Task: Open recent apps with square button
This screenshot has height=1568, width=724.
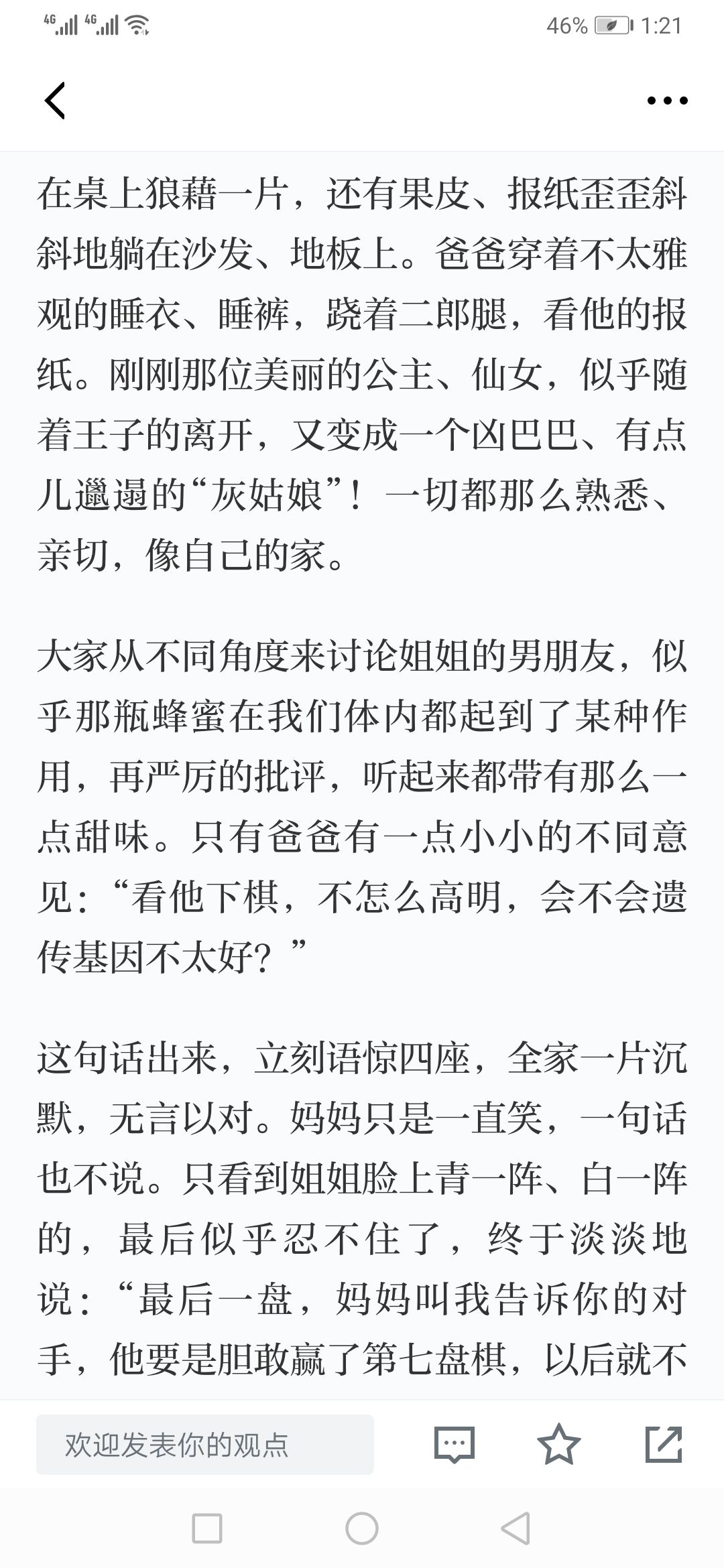Action: pos(207,1528)
